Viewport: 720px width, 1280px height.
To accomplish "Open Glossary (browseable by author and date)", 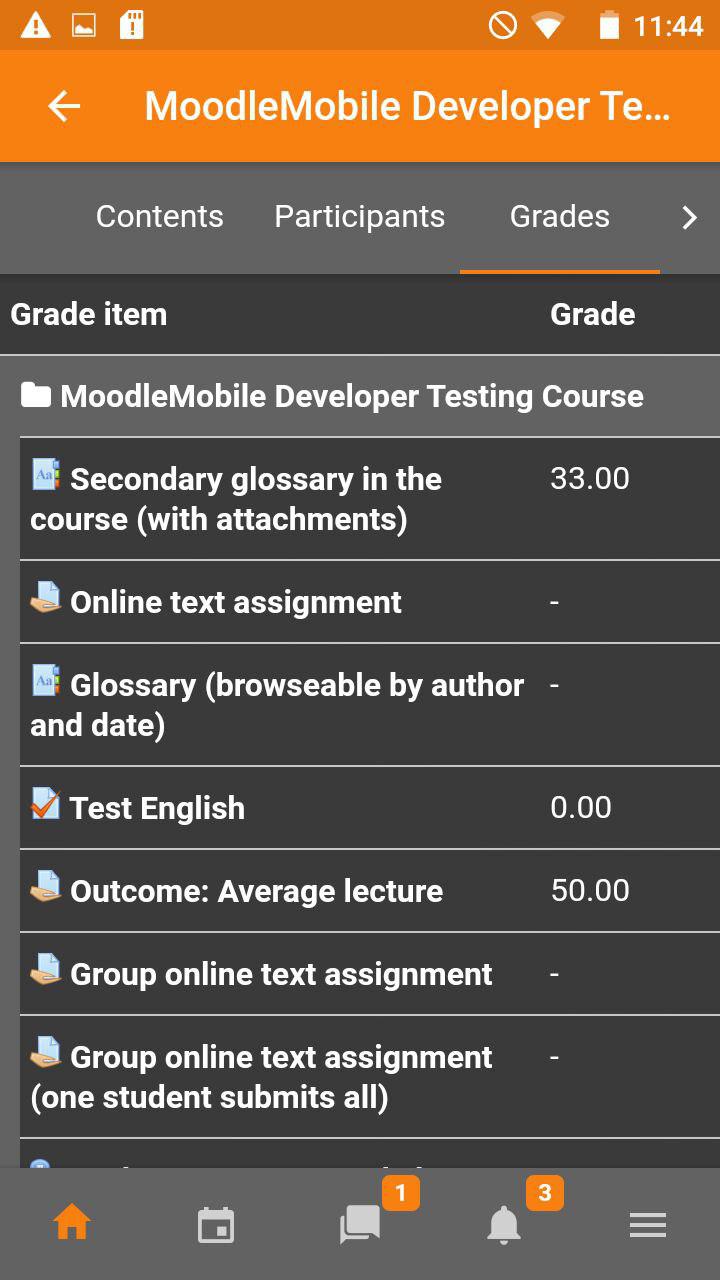I will coord(370,705).
